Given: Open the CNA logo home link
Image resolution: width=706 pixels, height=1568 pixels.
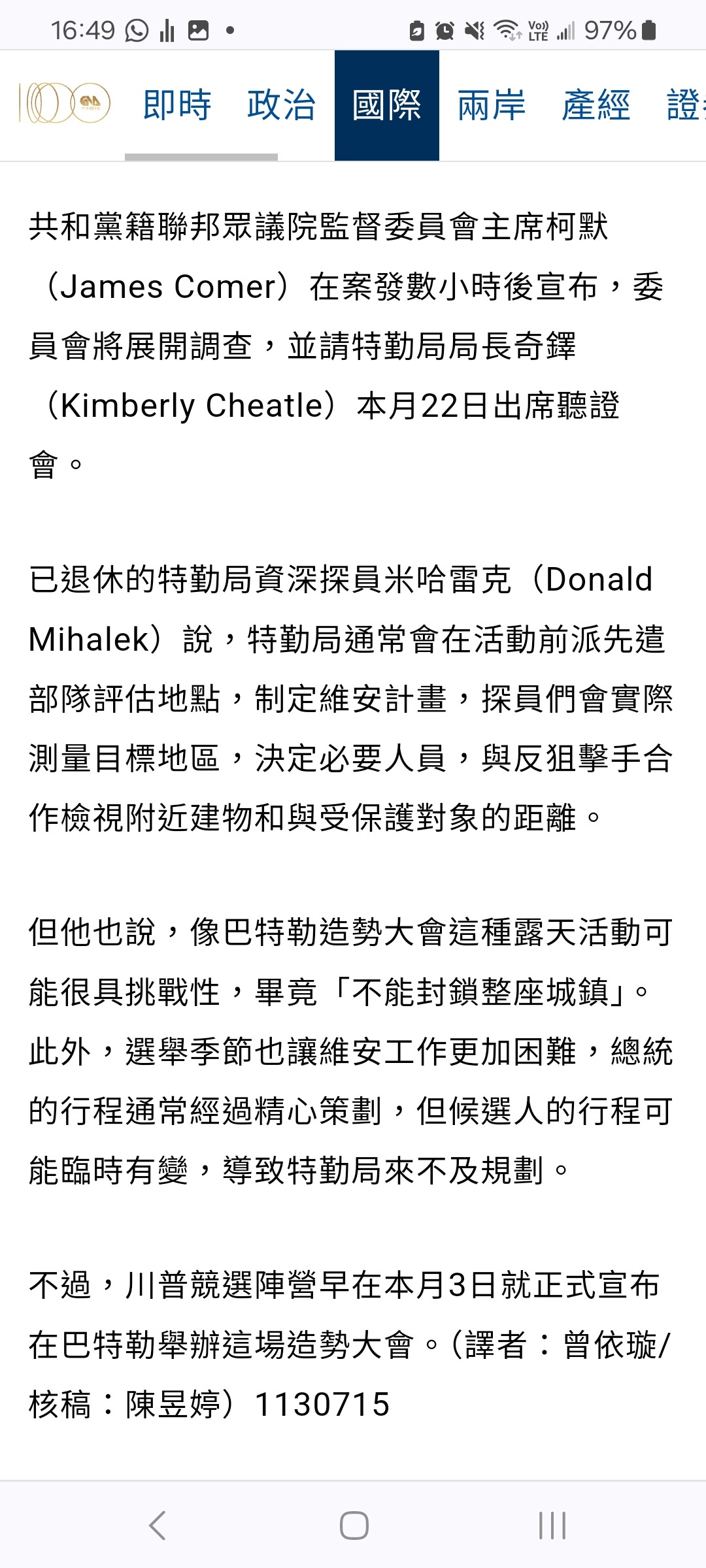Looking at the screenshot, I should tap(64, 103).
